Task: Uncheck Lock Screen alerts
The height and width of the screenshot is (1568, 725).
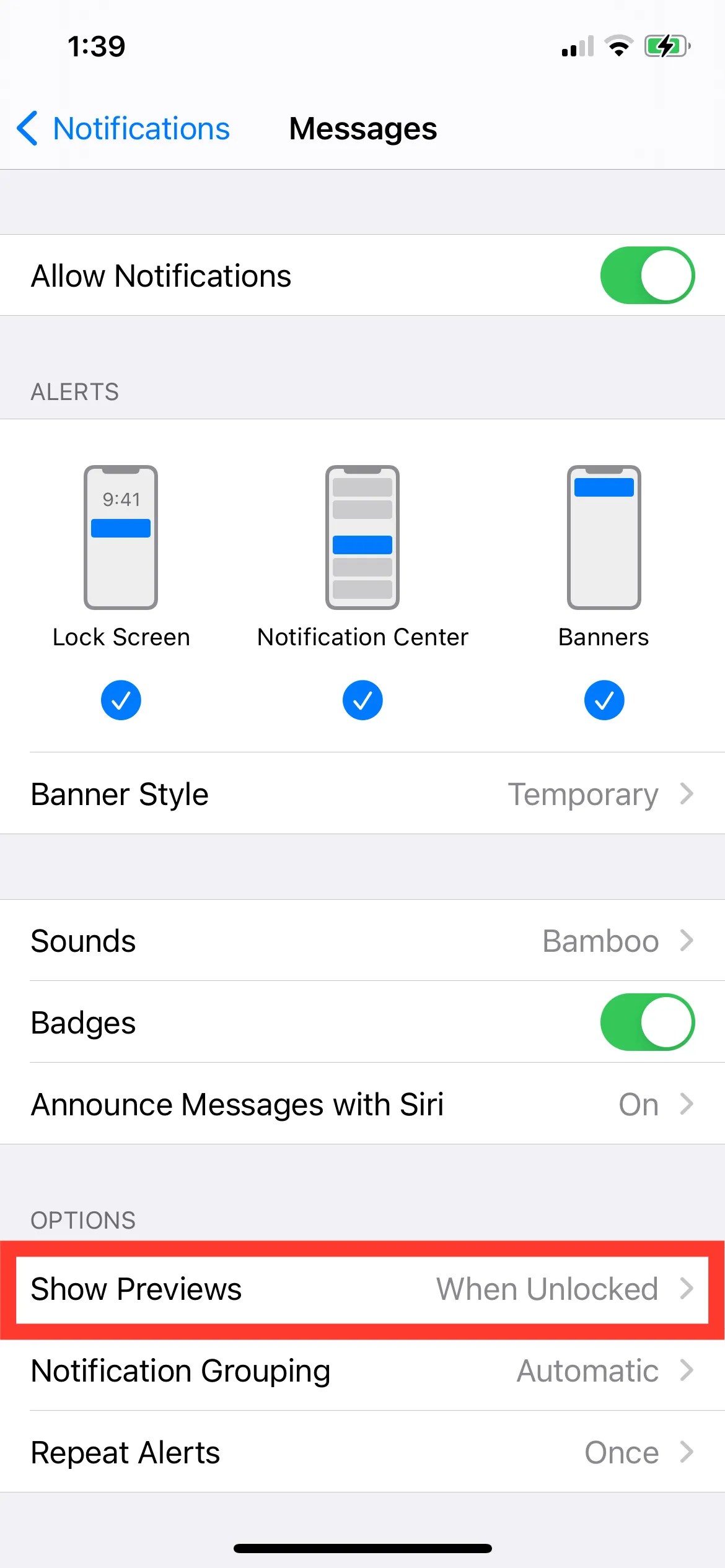Action: click(x=121, y=700)
